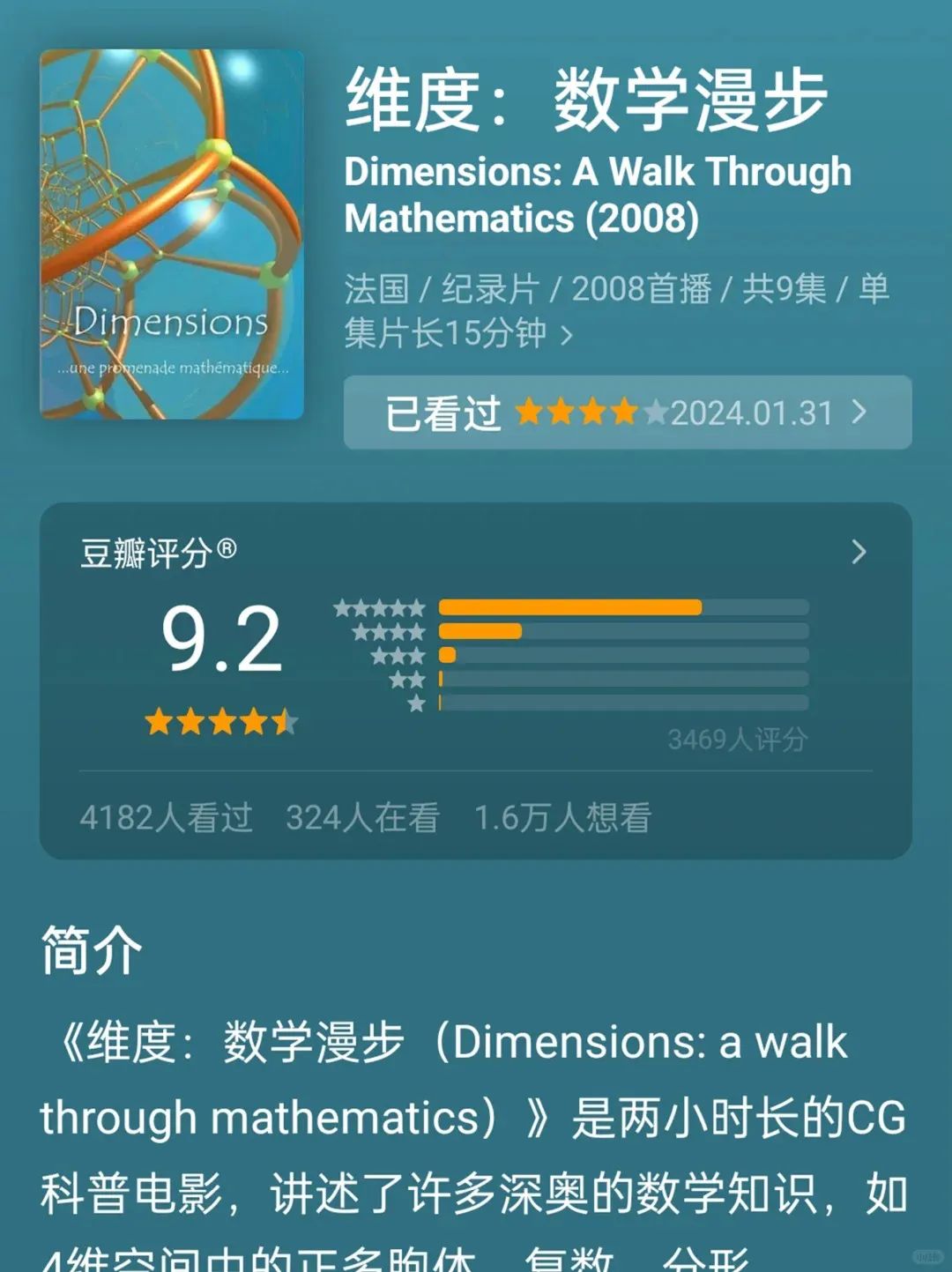The width and height of the screenshot is (952, 1272).
Task: Open my 已看过 rating entry
Action: pos(627,413)
